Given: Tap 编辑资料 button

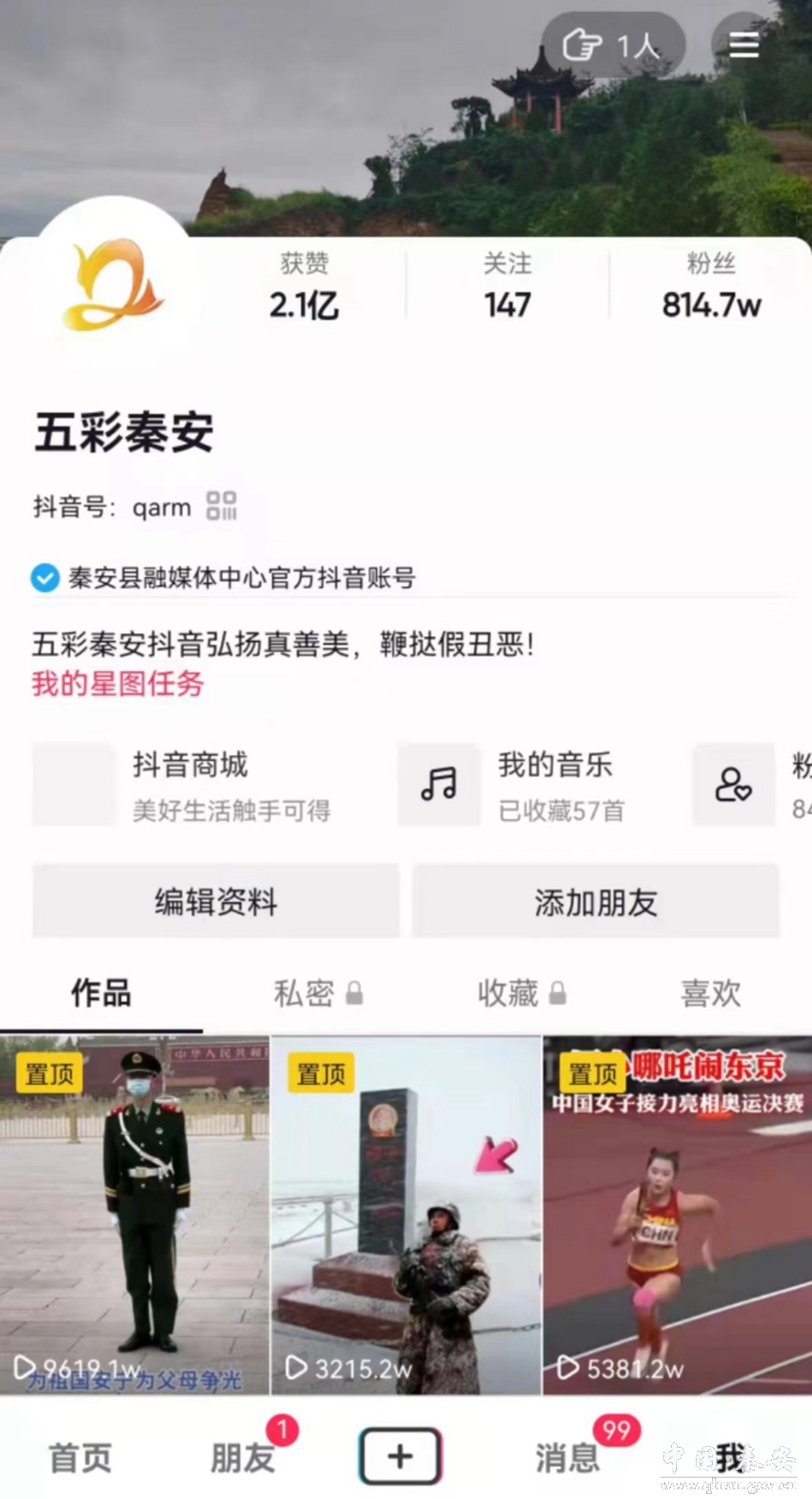Looking at the screenshot, I should pos(215,901).
